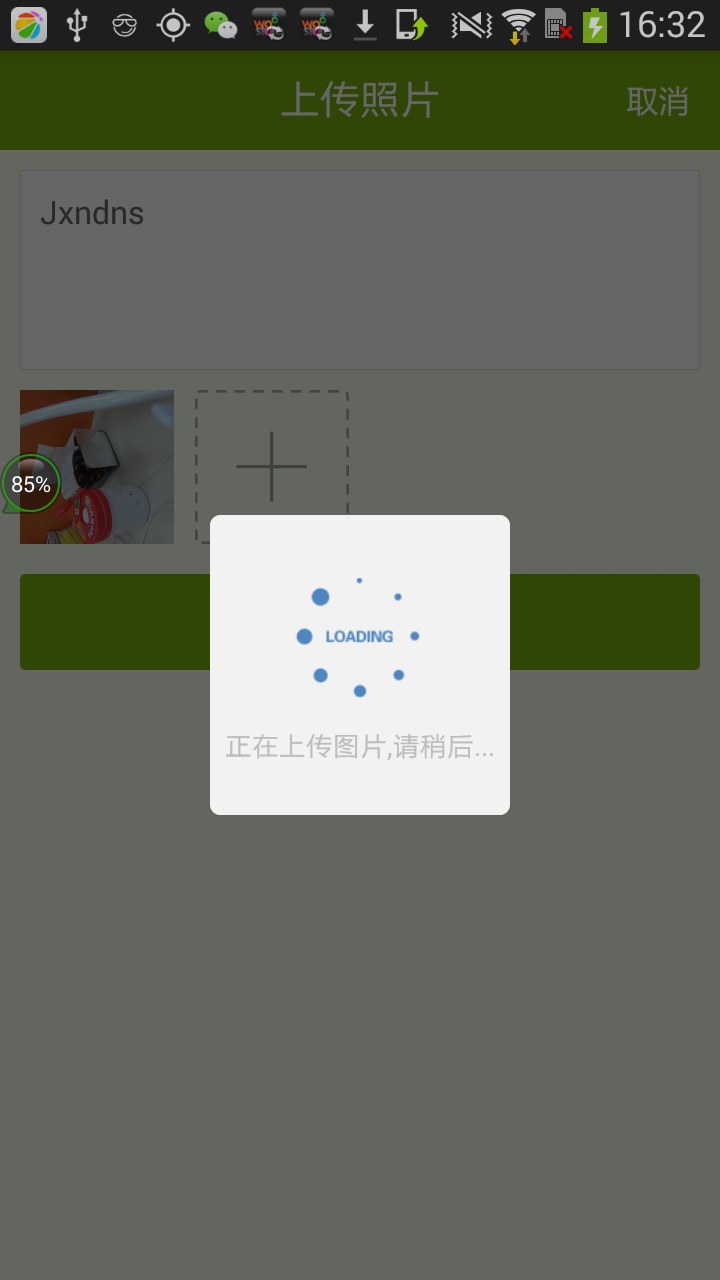The width and height of the screenshot is (720, 1280).
Task: Focus the caption field containing Jxndns
Action: click(x=360, y=270)
